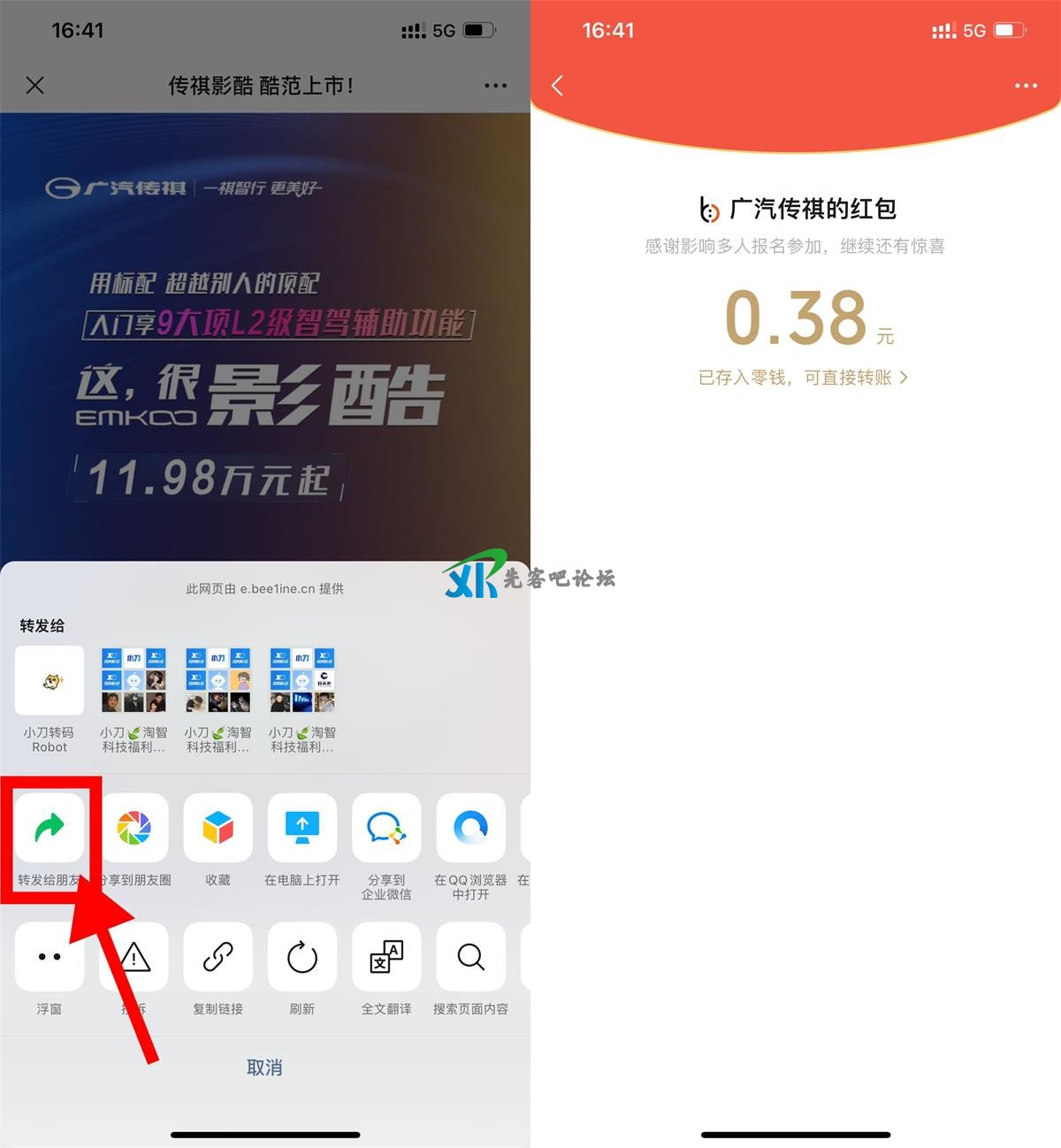Screen dimensions: 1061x1148
Task: Share to 企业微信
Action: (386, 829)
